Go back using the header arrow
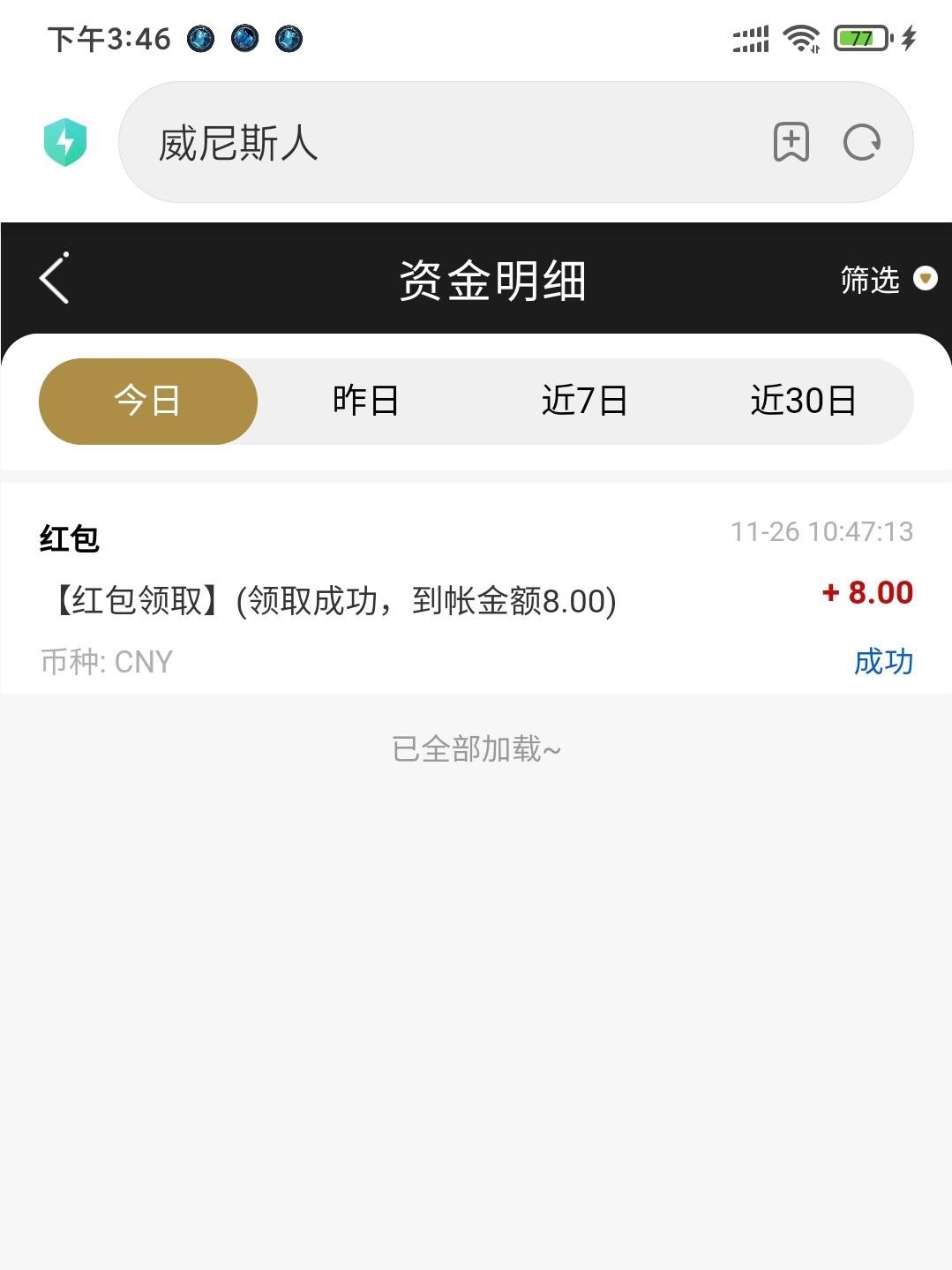This screenshot has height=1270, width=952. (x=55, y=279)
